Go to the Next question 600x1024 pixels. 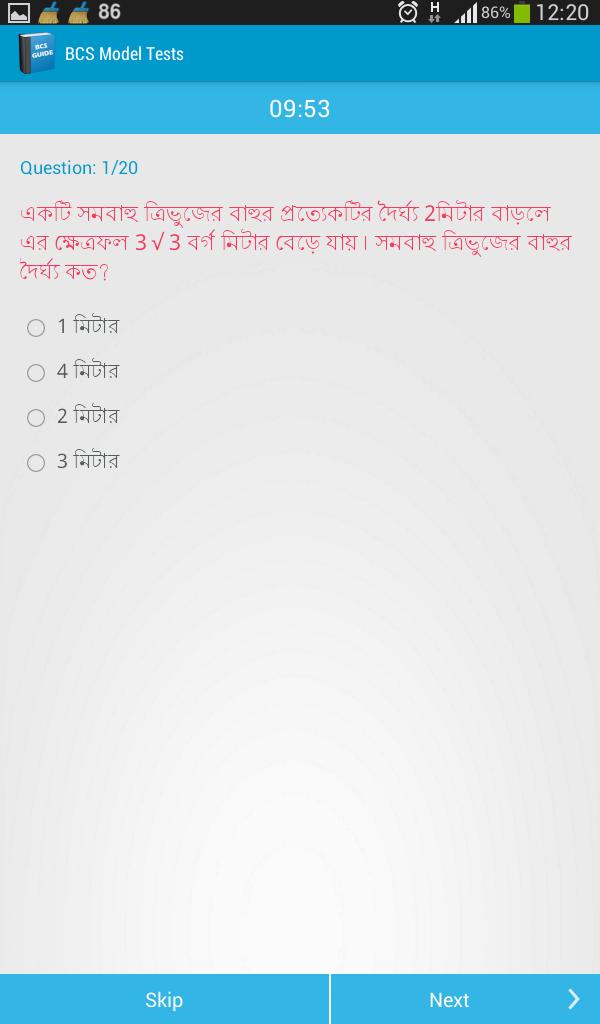(x=465, y=999)
